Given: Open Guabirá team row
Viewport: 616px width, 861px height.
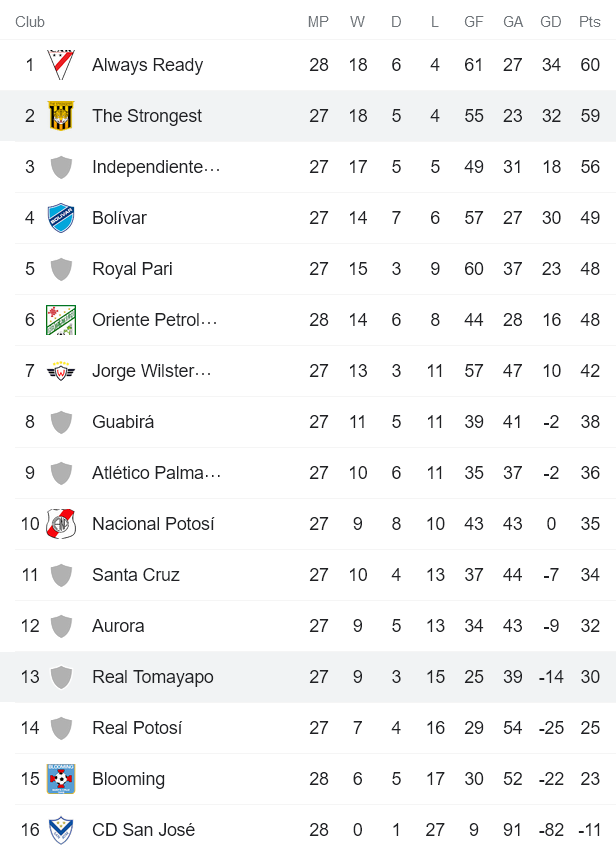Looking at the screenshot, I should 123,422.
